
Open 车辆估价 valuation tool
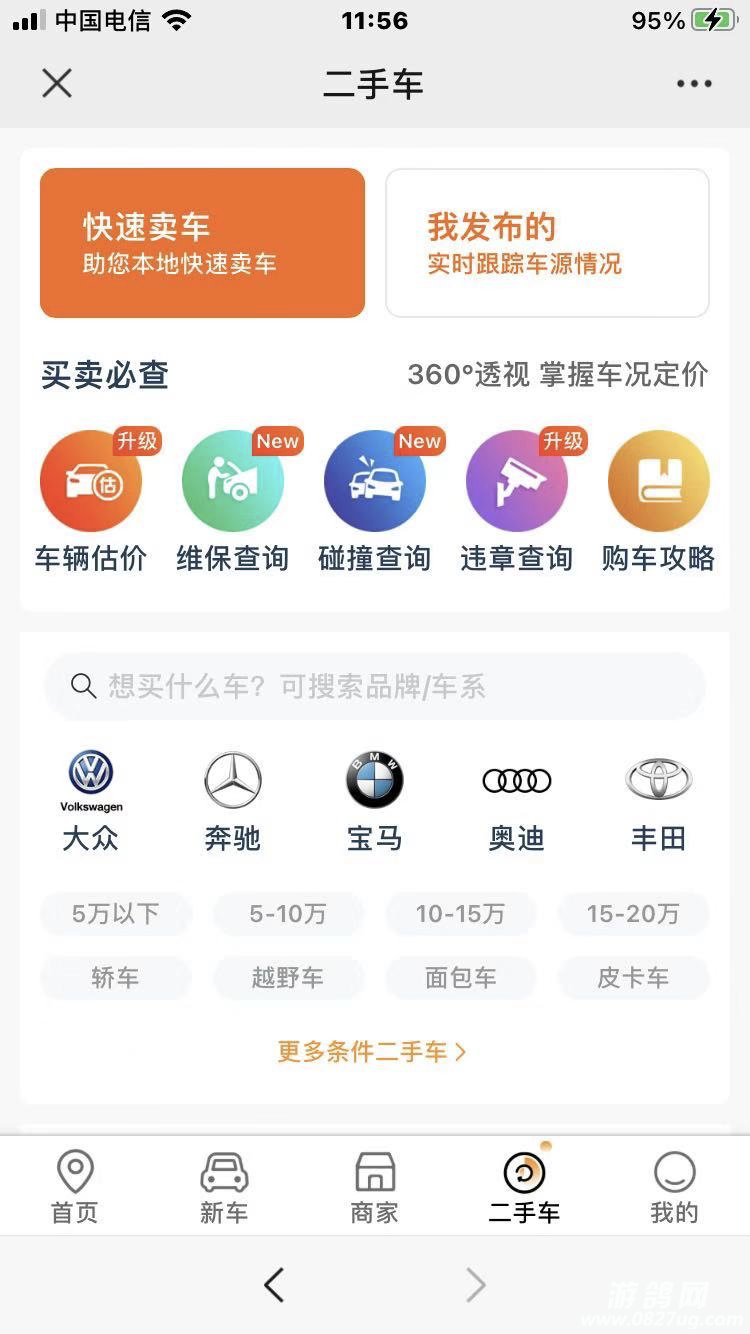pyautogui.click(x=91, y=500)
